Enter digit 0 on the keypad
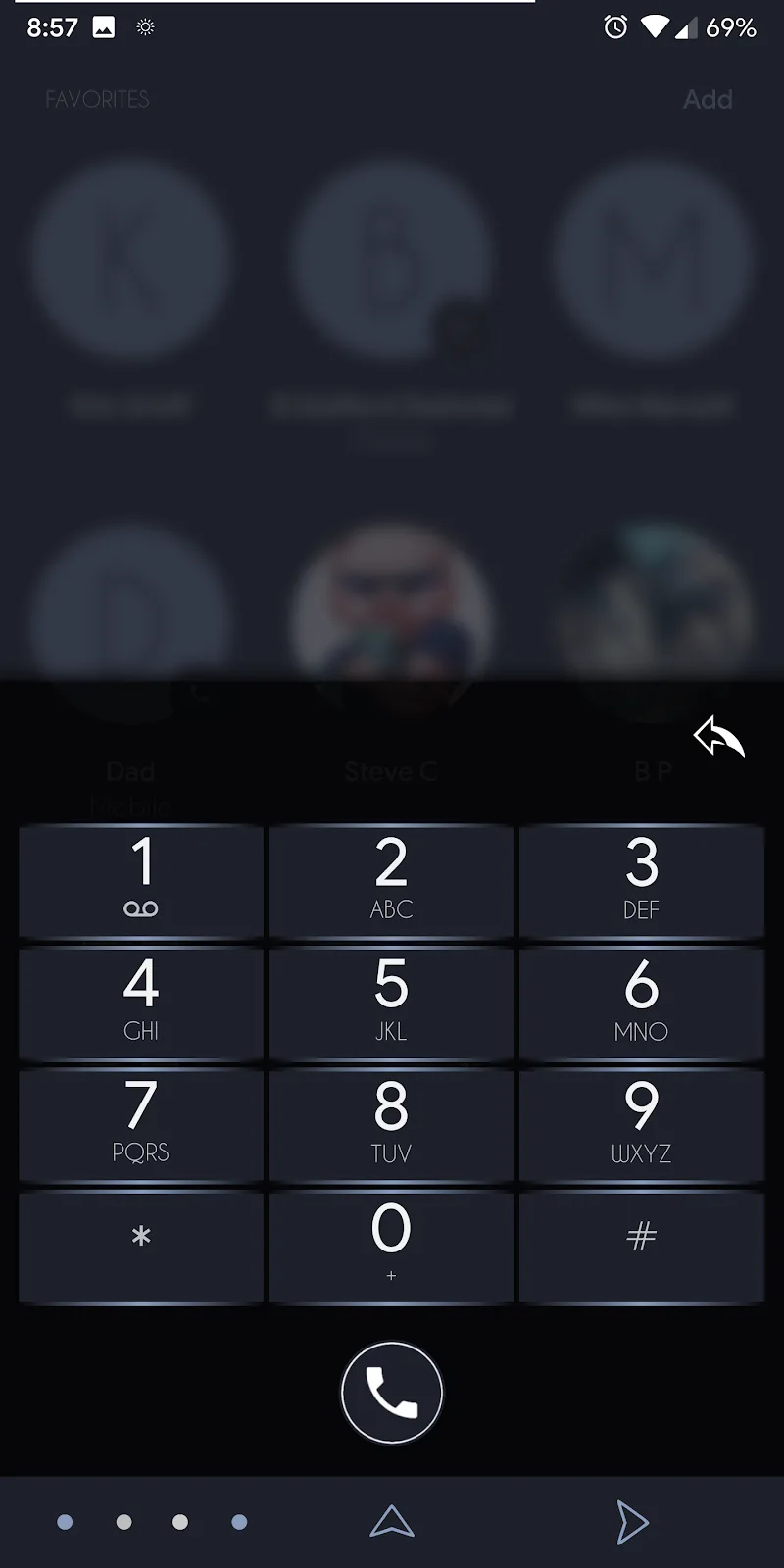The image size is (784, 1568). 391,1245
